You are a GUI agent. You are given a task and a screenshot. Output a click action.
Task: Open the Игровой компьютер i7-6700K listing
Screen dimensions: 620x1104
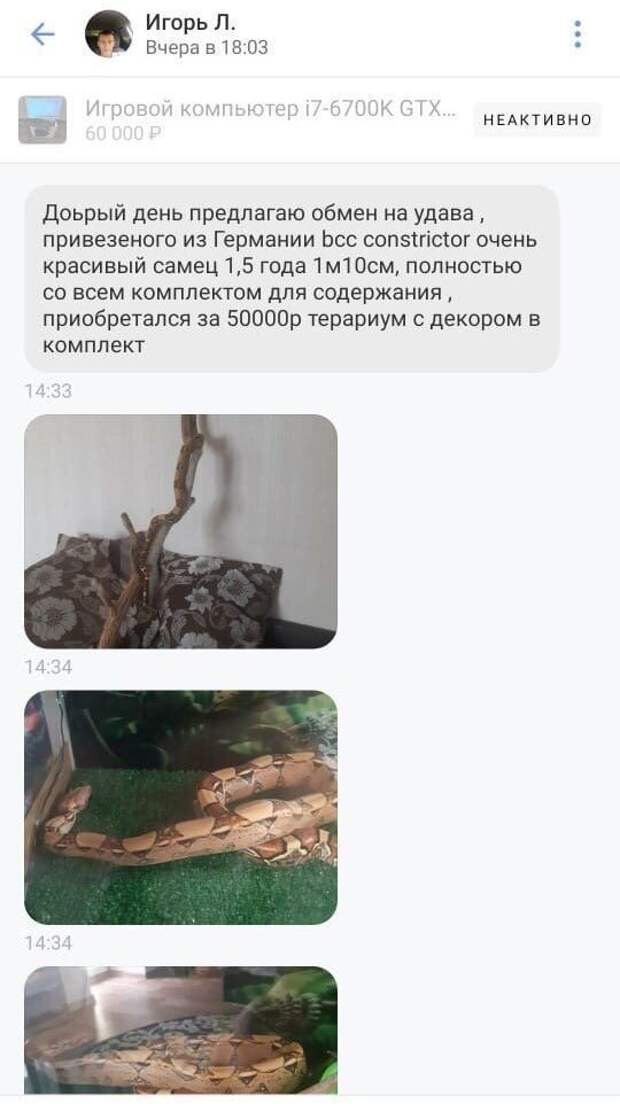(x=270, y=119)
